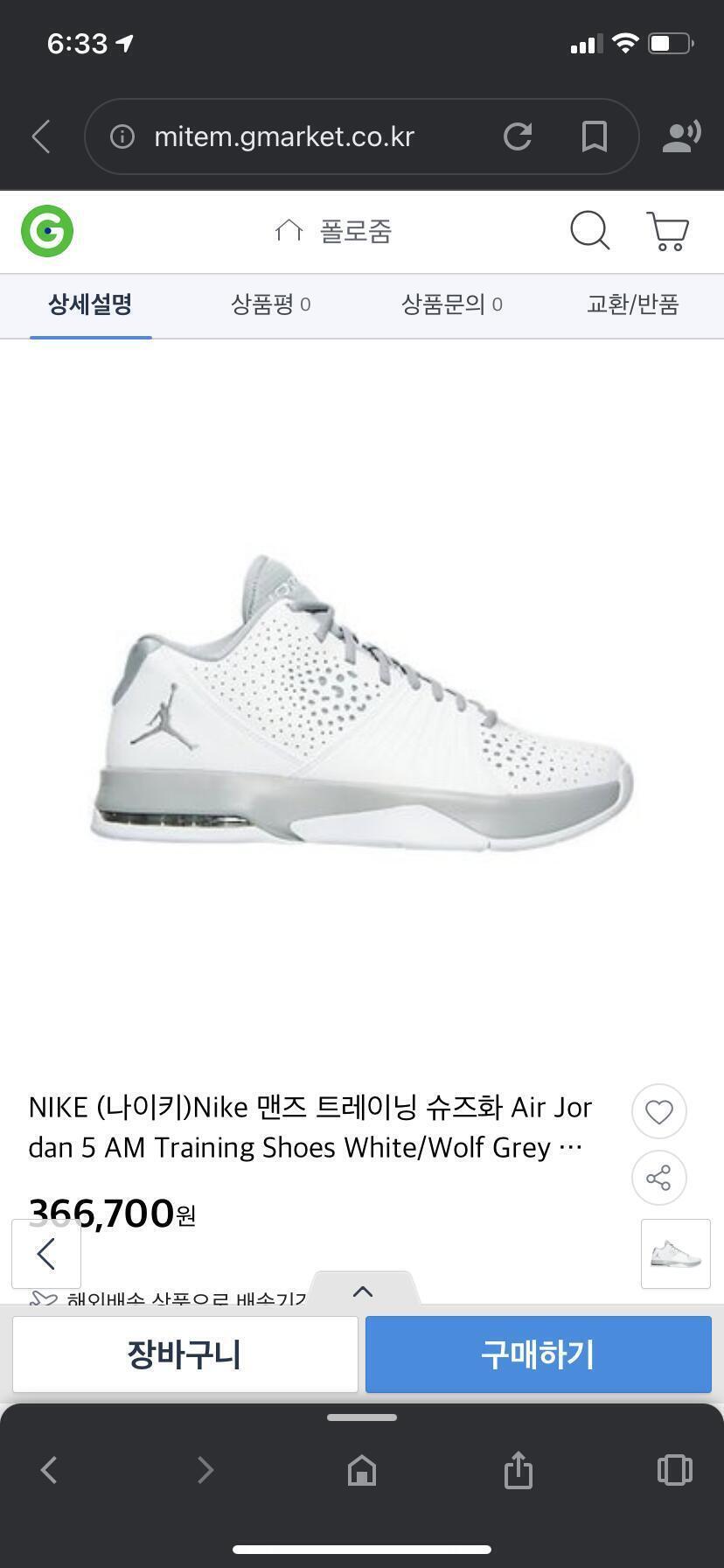
Task: Reload the page in address bar
Action: [518, 136]
